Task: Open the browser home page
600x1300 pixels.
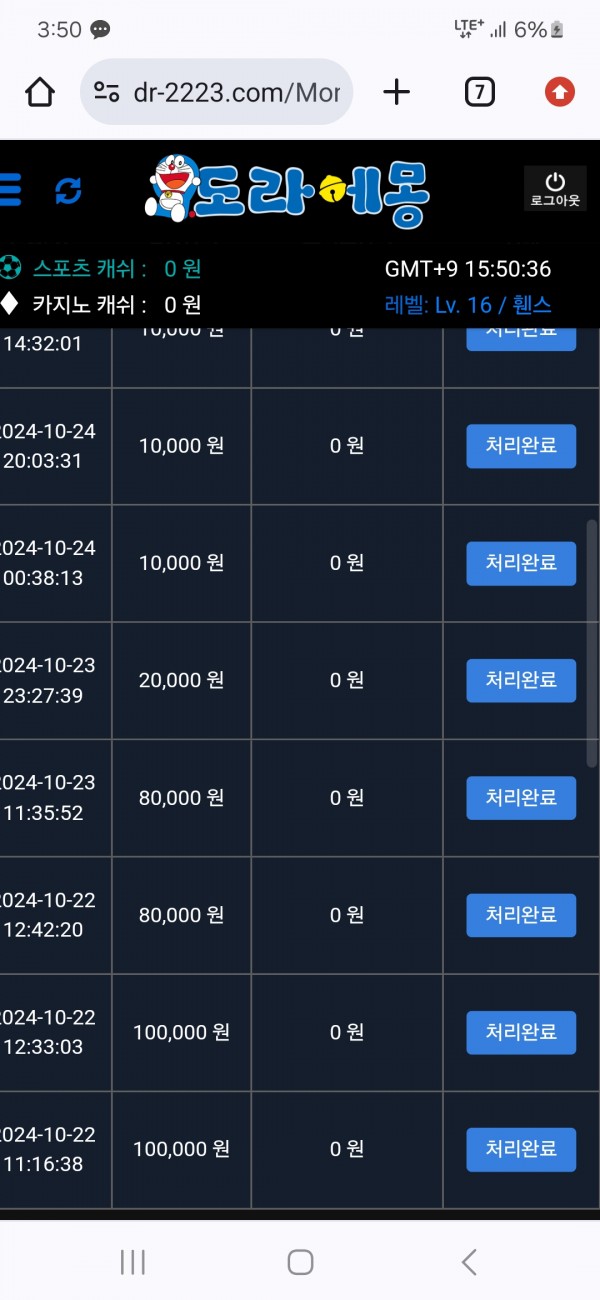Action: click(x=40, y=93)
